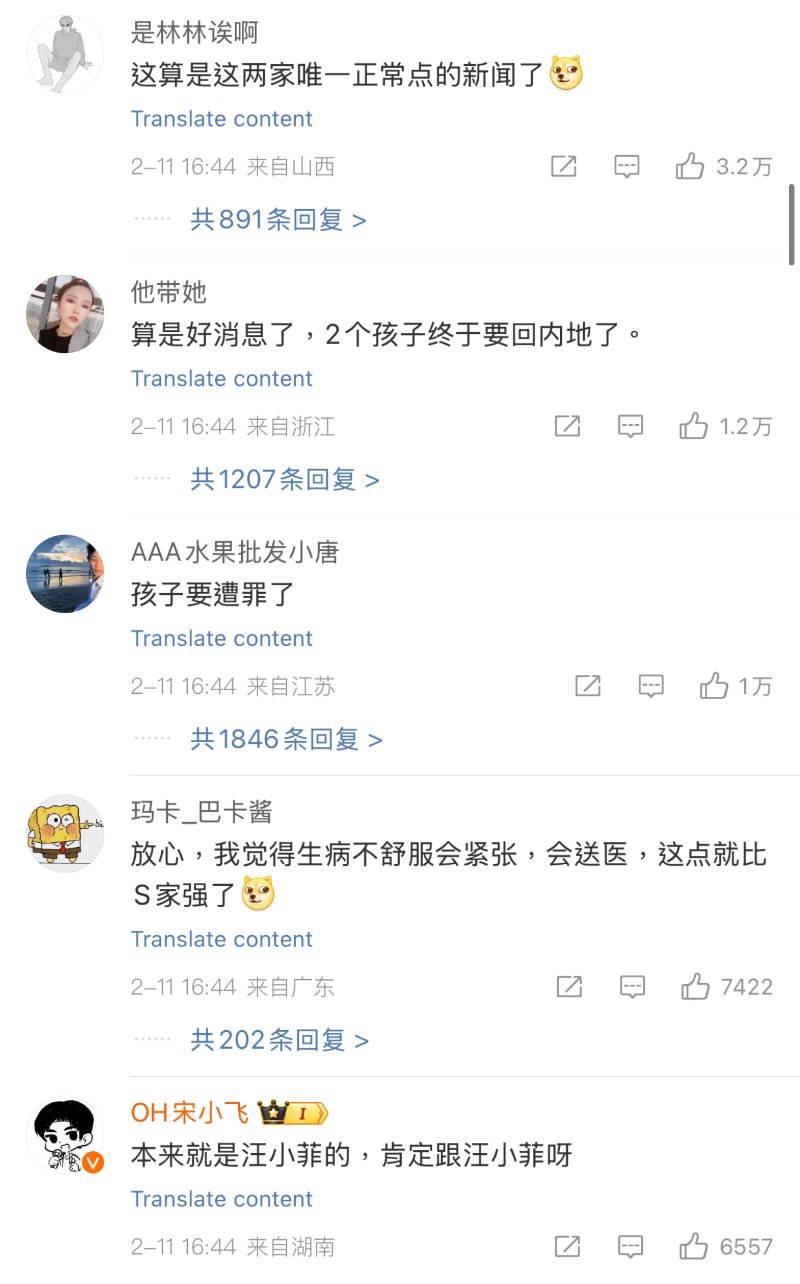
Task: Translate 玛卡_巴卡酱's comment
Action: (221, 940)
